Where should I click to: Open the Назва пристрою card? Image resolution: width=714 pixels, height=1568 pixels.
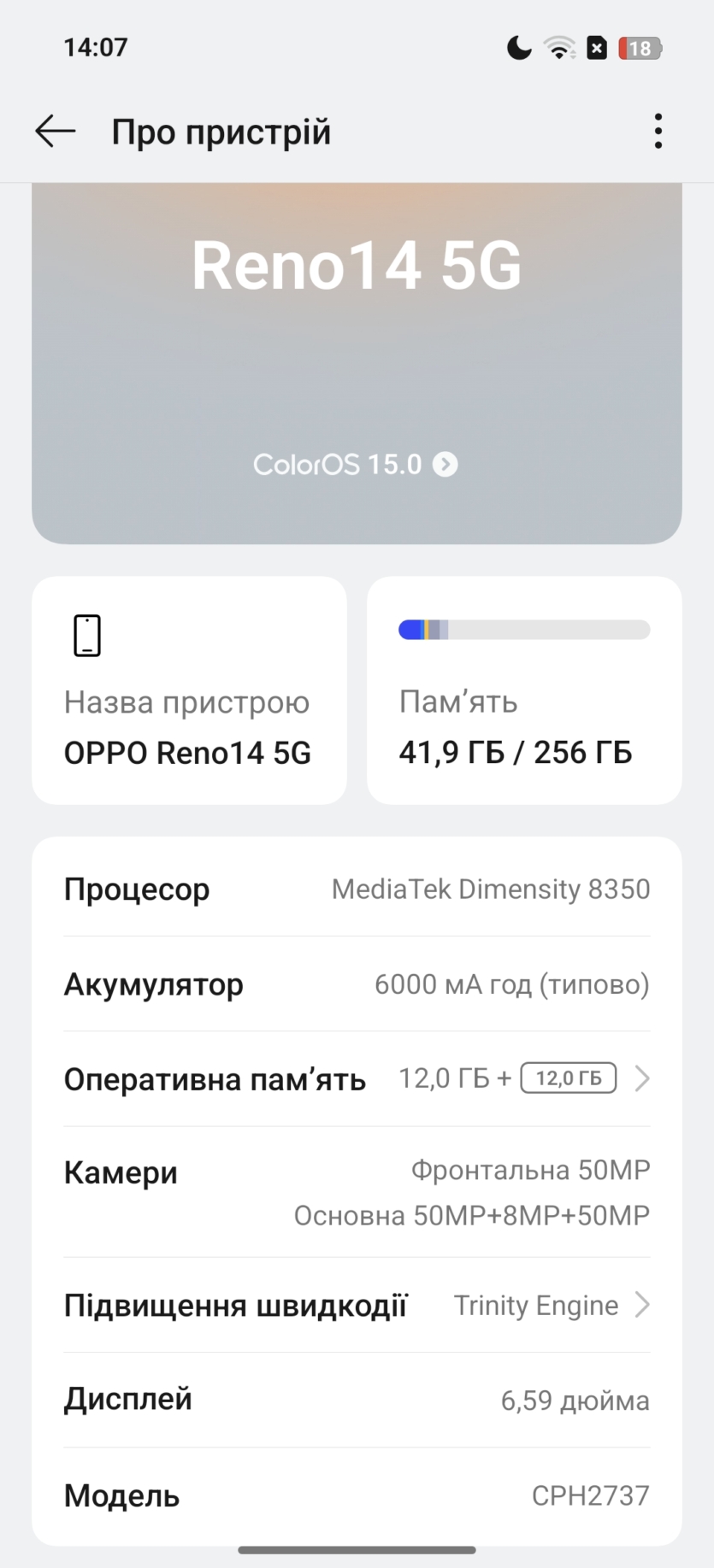click(x=189, y=690)
